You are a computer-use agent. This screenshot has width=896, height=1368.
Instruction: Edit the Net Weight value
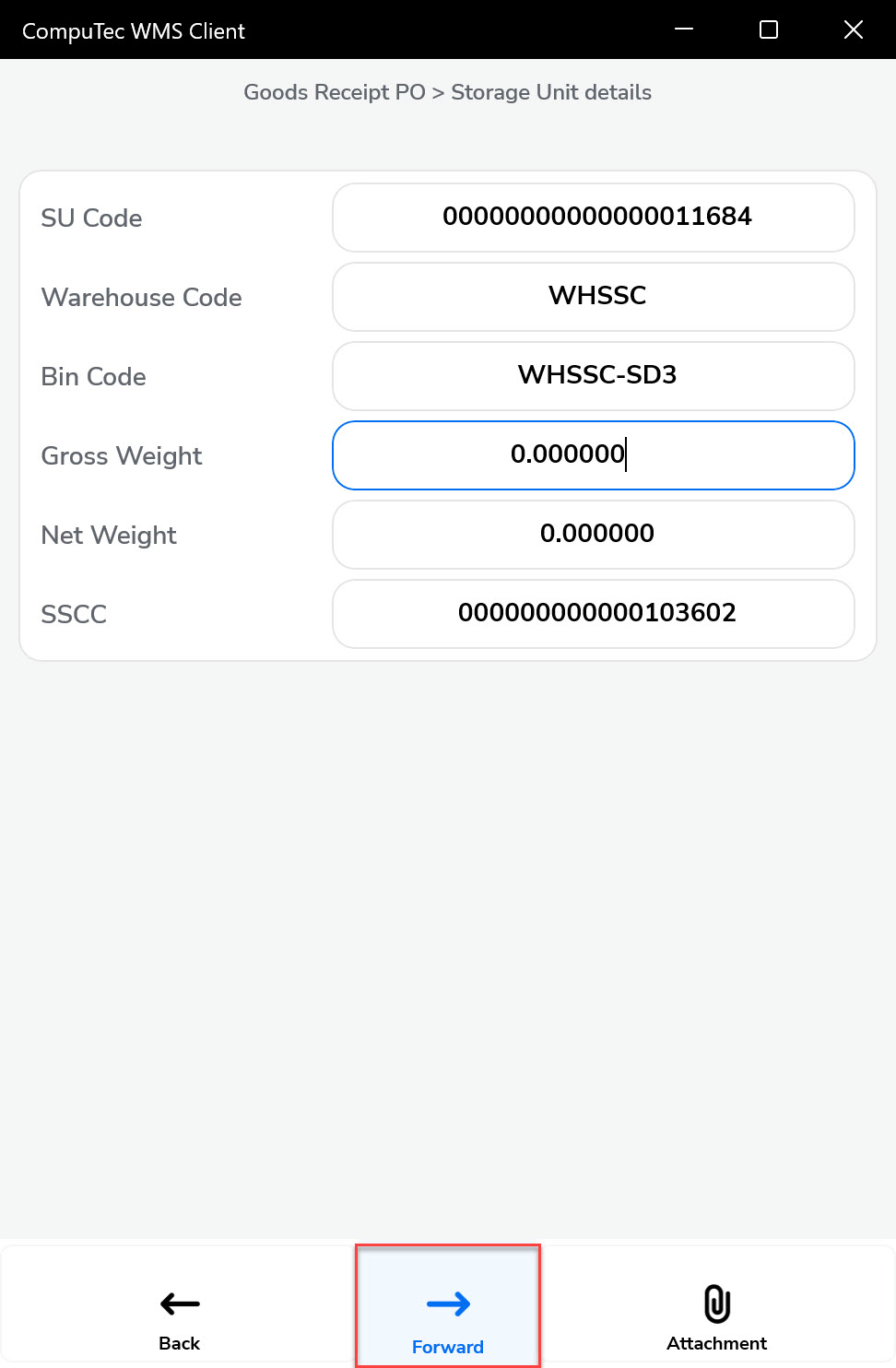tap(593, 535)
